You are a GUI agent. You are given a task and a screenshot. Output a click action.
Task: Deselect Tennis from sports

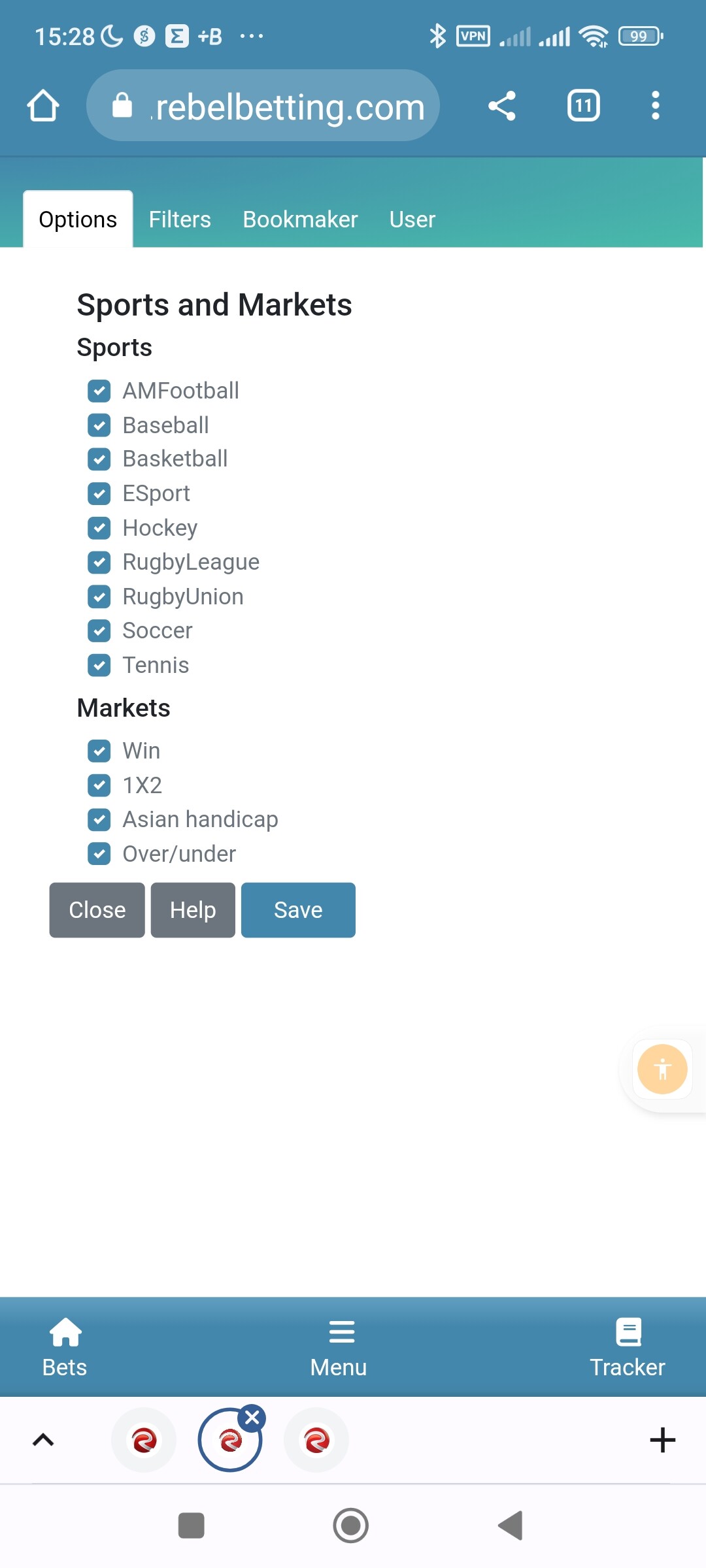tap(99, 665)
